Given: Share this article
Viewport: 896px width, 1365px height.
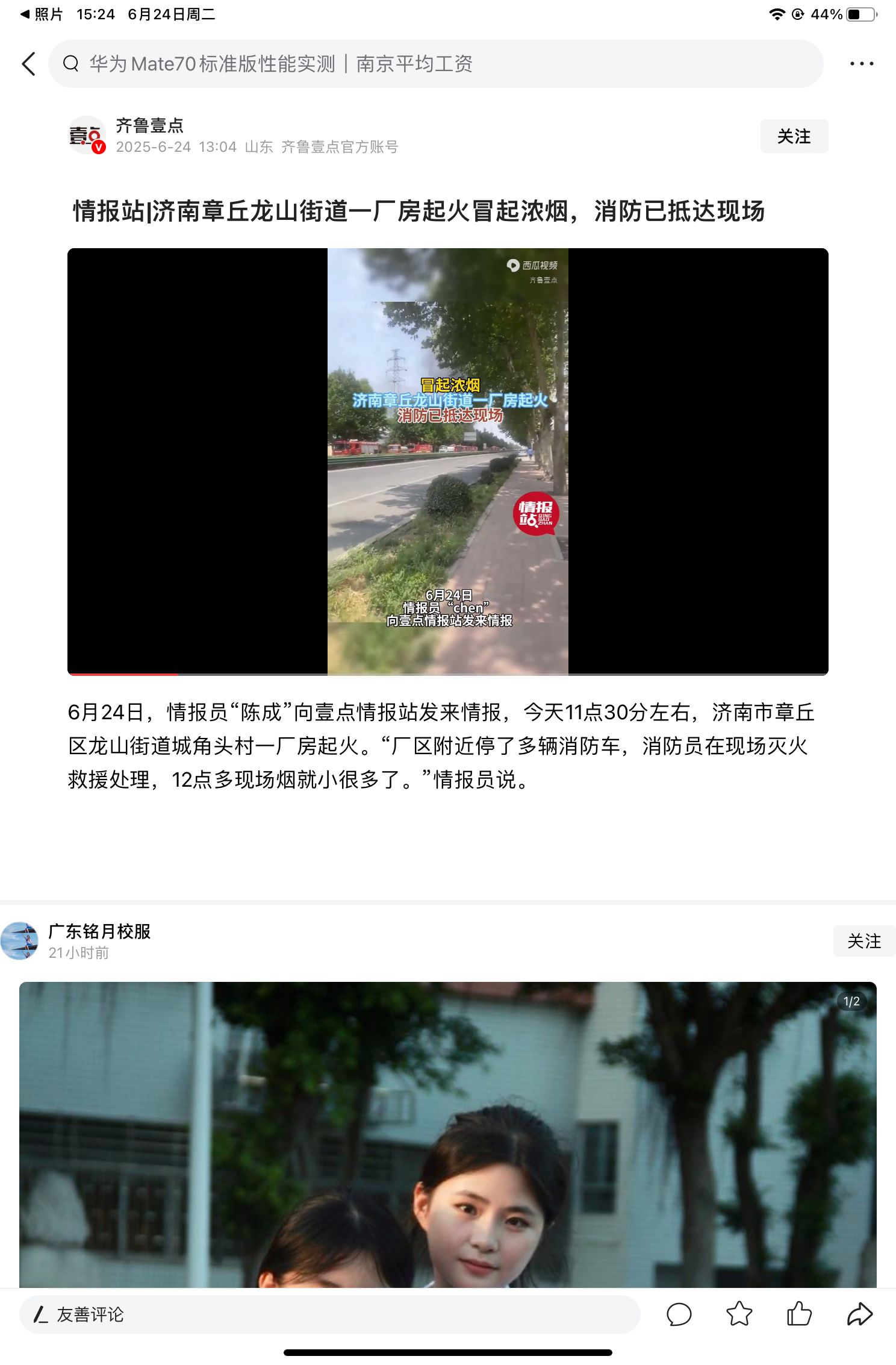Looking at the screenshot, I should [x=859, y=1314].
